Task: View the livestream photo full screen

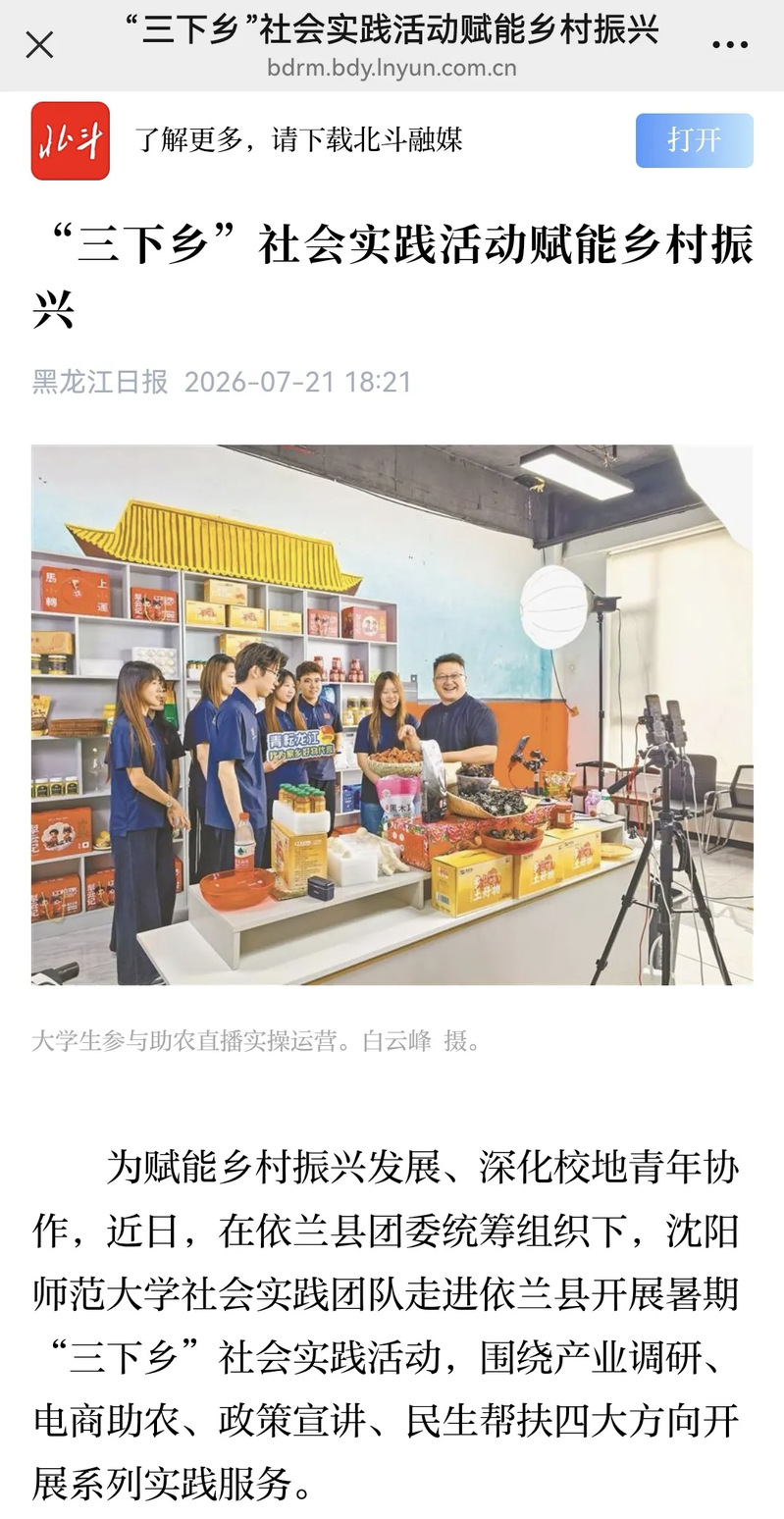Action: tap(392, 714)
